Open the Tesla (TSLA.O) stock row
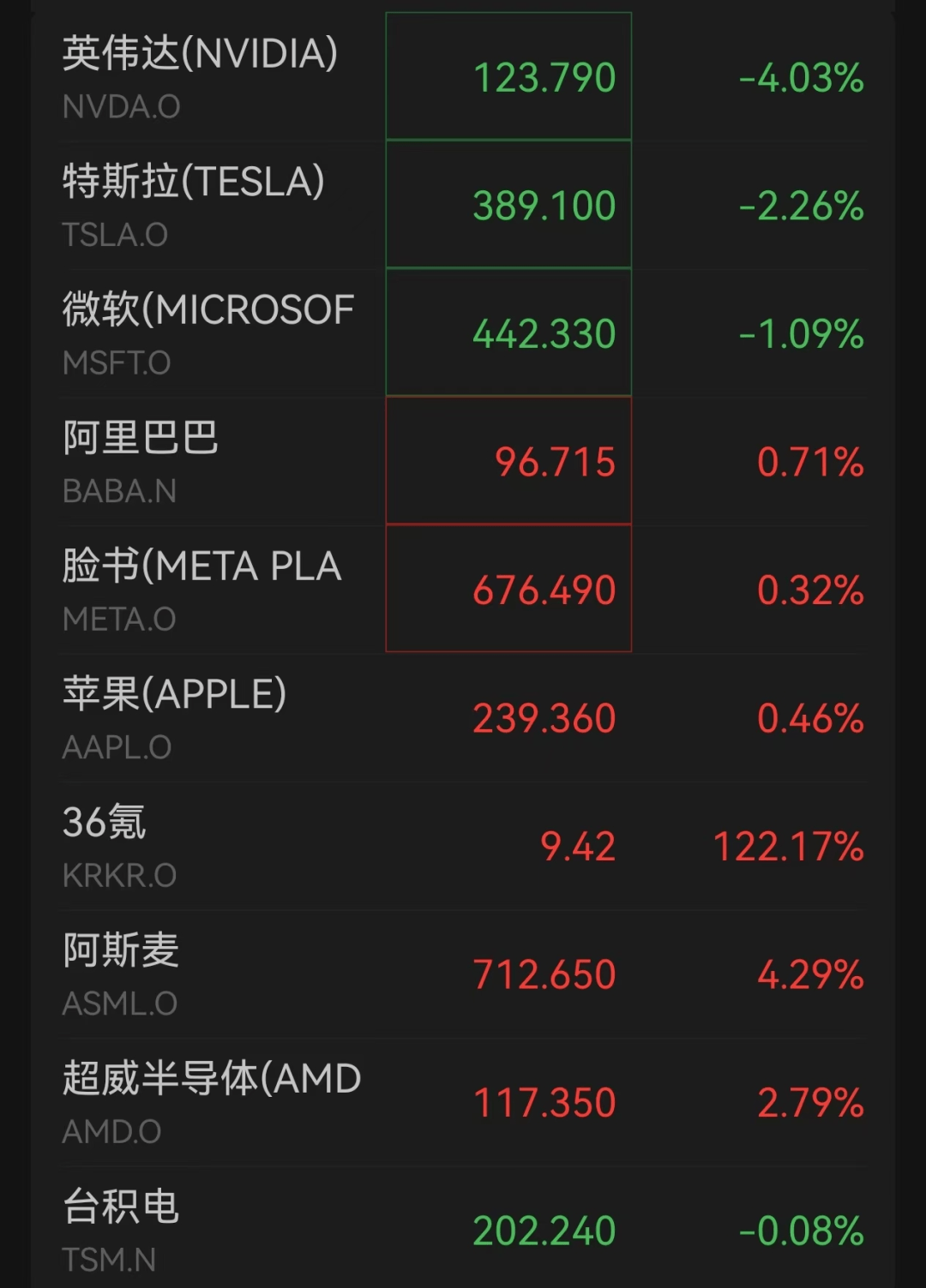The image size is (926, 1288). click(x=194, y=206)
